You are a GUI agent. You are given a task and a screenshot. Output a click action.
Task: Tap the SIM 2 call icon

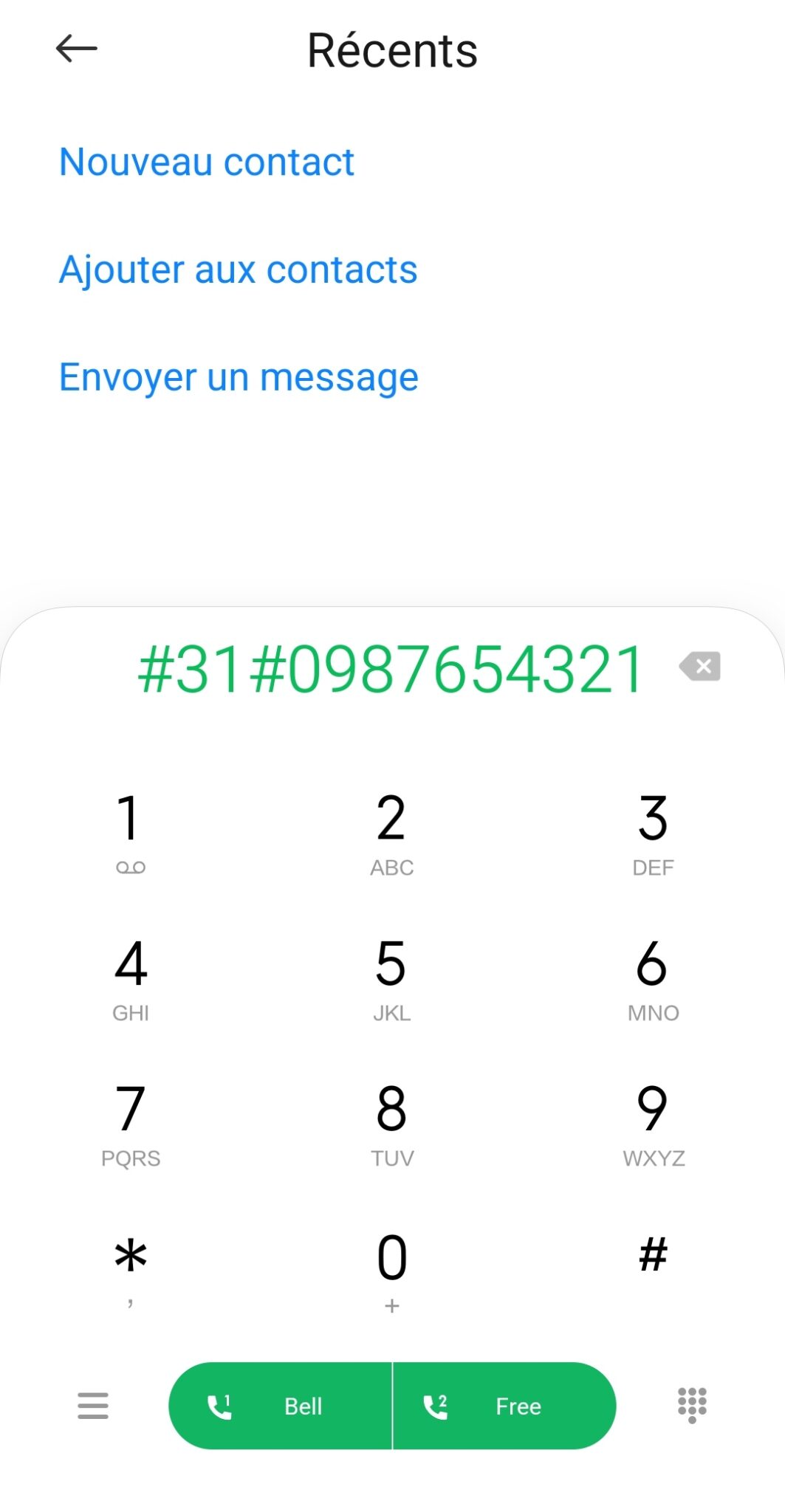point(436,1406)
